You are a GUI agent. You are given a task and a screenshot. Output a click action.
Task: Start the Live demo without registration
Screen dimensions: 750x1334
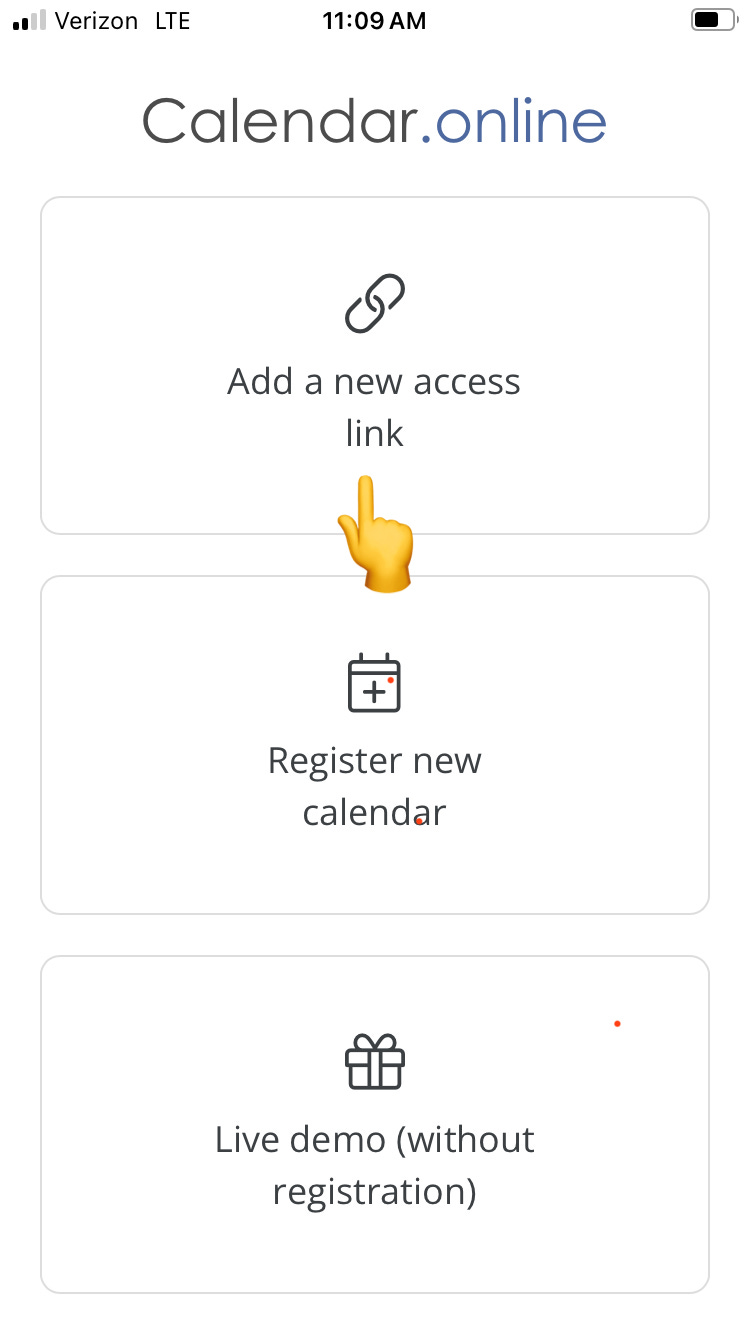tap(374, 1124)
